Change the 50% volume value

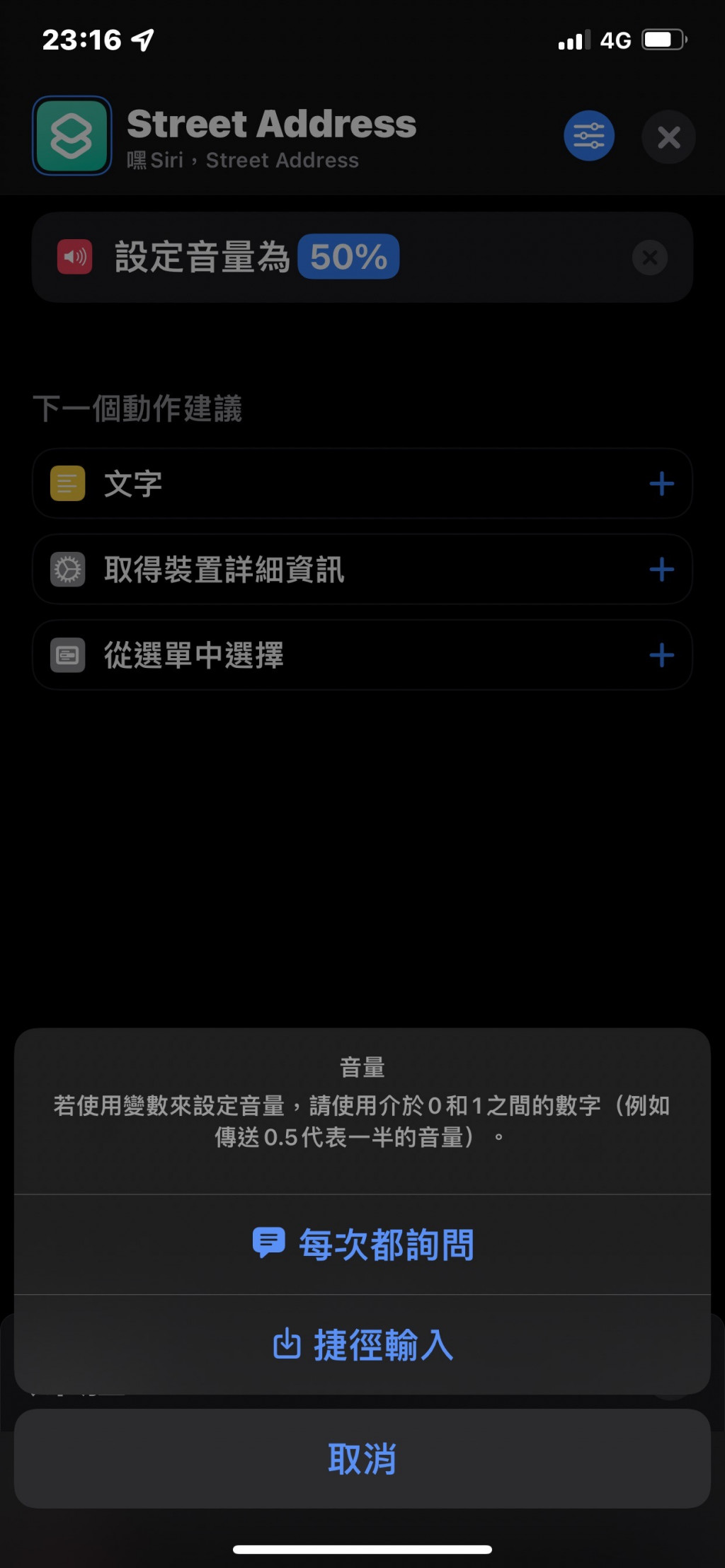click(348, 257)
